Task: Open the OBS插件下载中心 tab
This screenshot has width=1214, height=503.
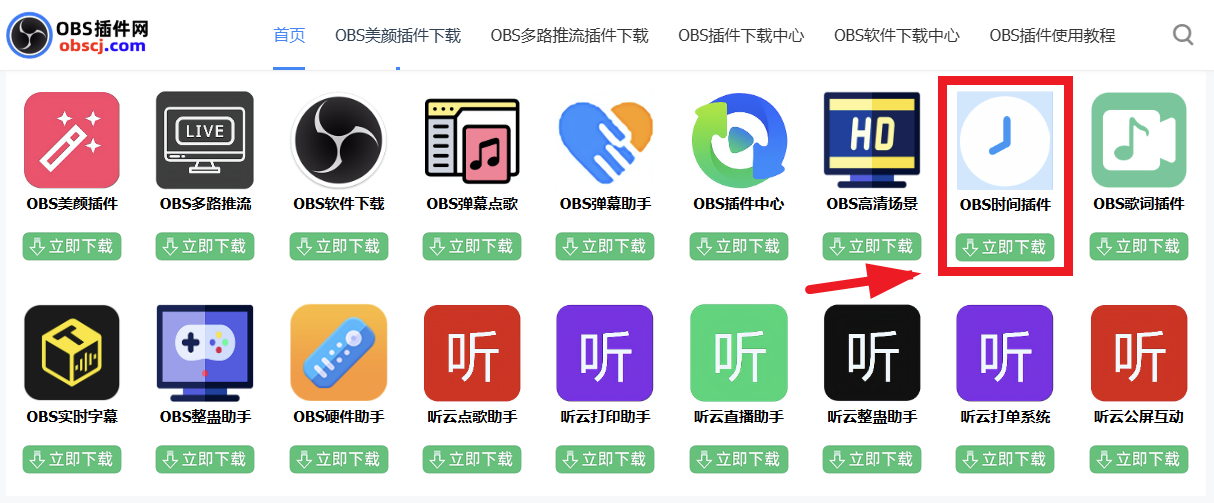Action: (x=741, y=36)
